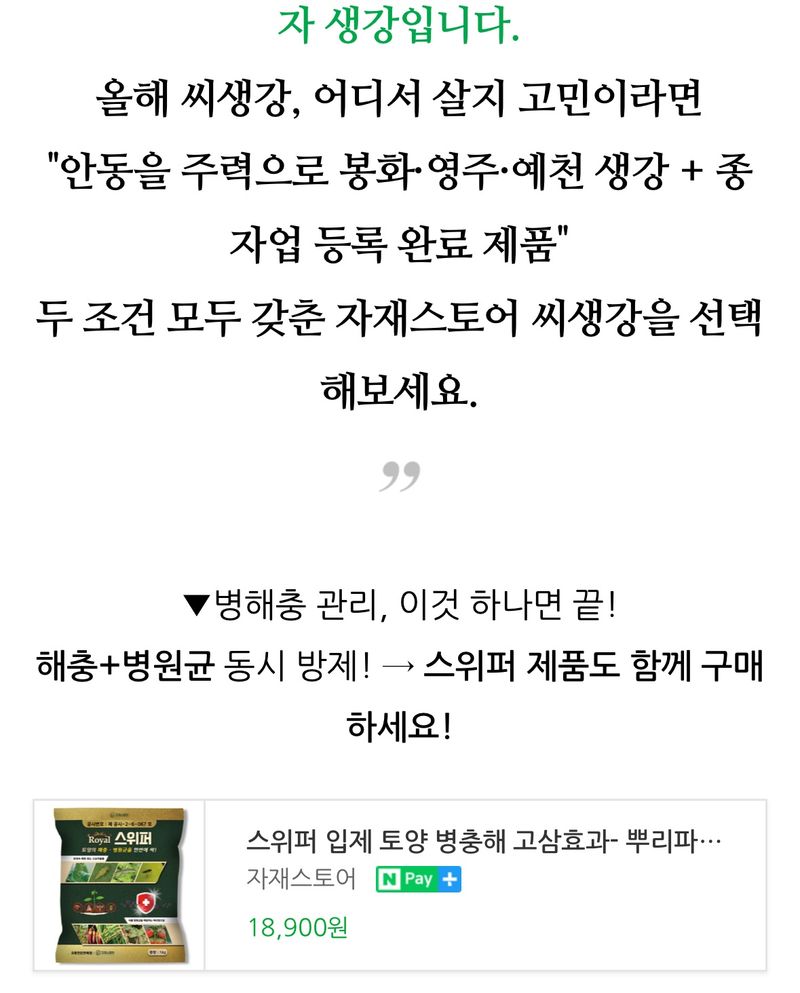Click the Royal logo on the product package
Image resolution: width=800 pixels, height=993 pixels.
[x=98, y=838]
